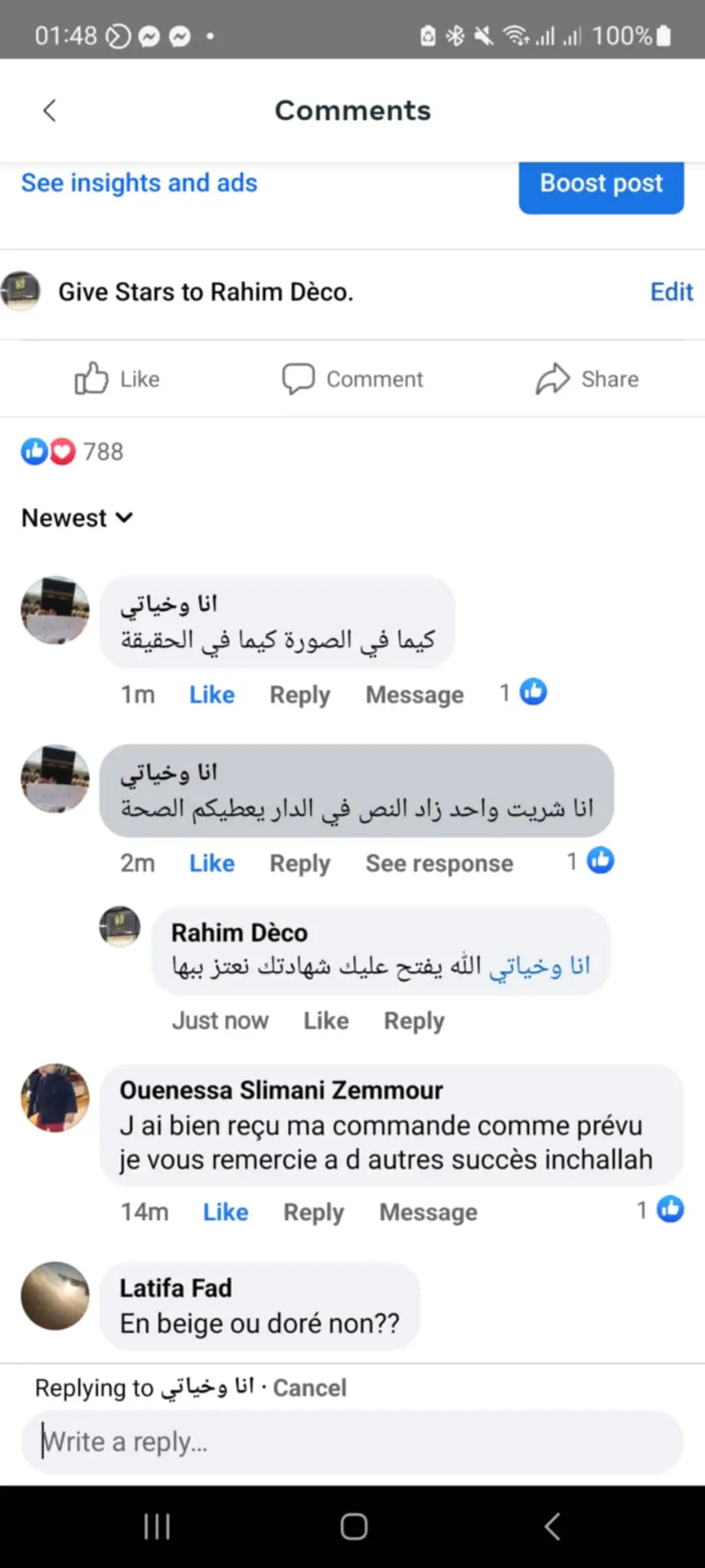This screenshot has height=1568, width=705.
Task: Message Ouenessa Slimani Zemmour
Action: pyautogui.click(x=428, y=1212)
